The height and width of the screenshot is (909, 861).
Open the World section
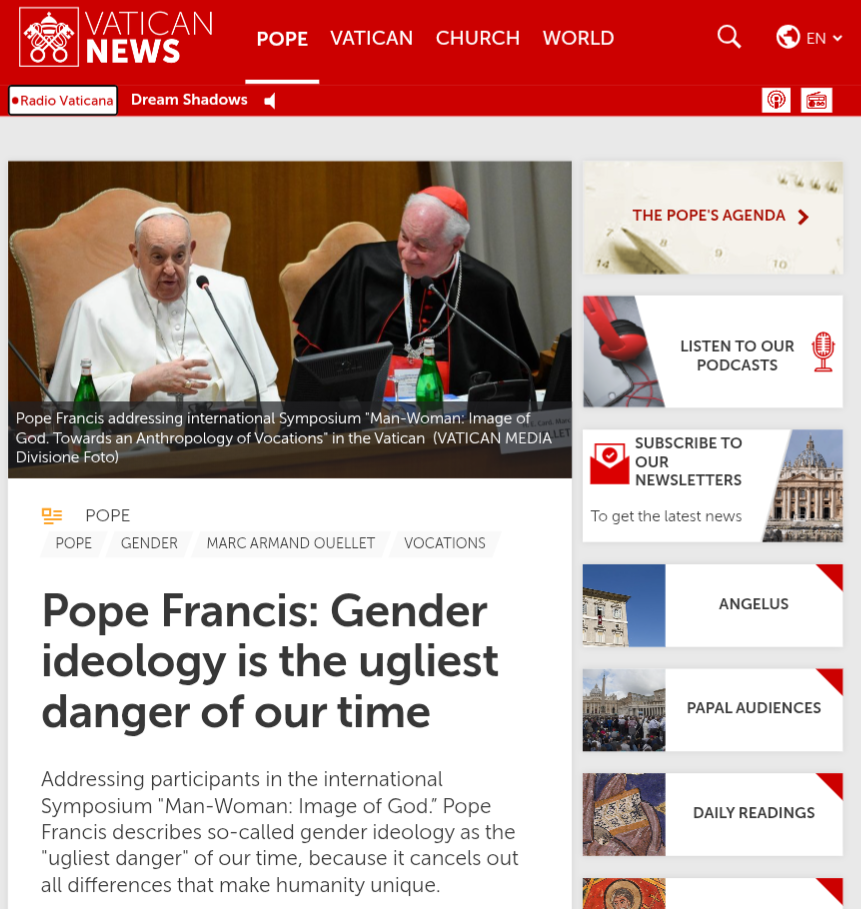[x=578, y=38]
